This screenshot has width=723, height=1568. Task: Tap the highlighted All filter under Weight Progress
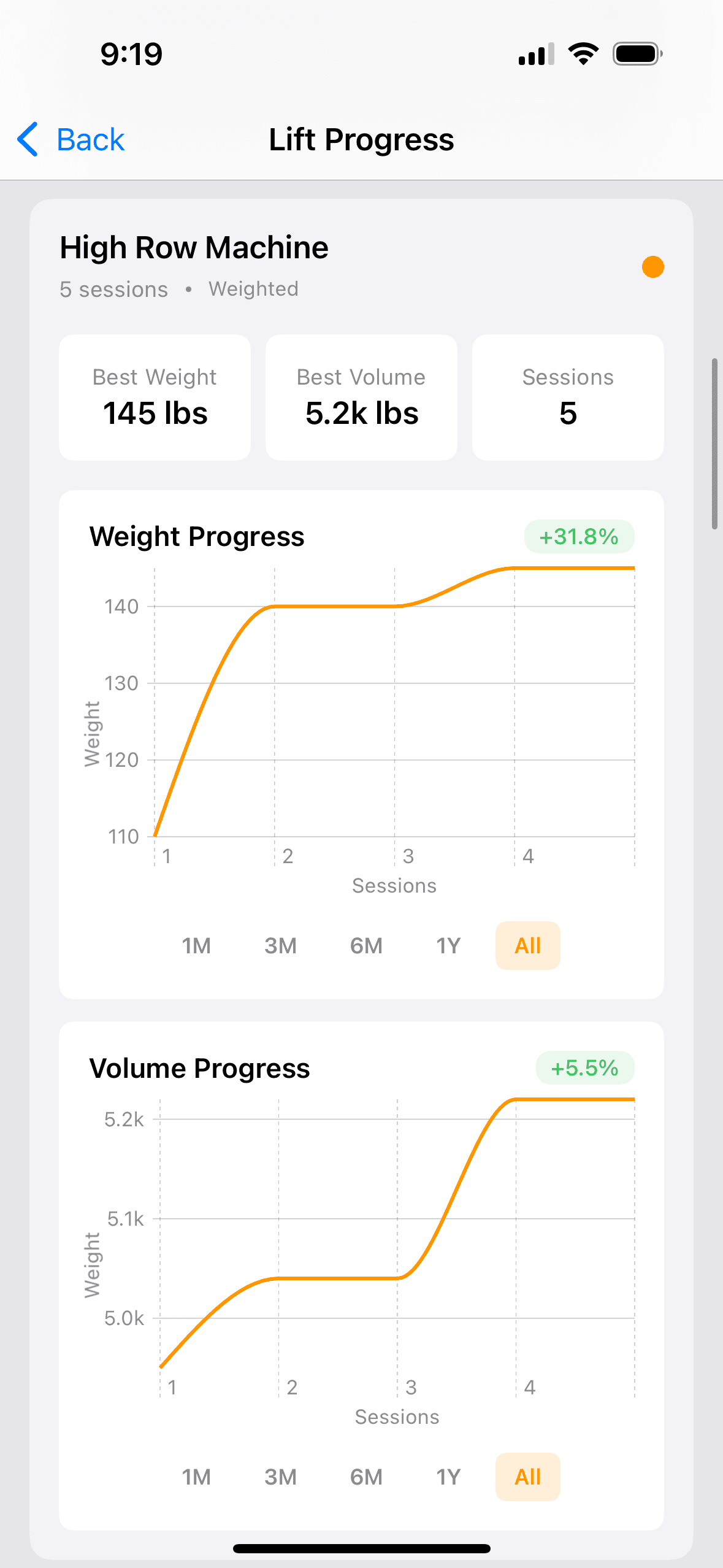click(x=527, y=945)
